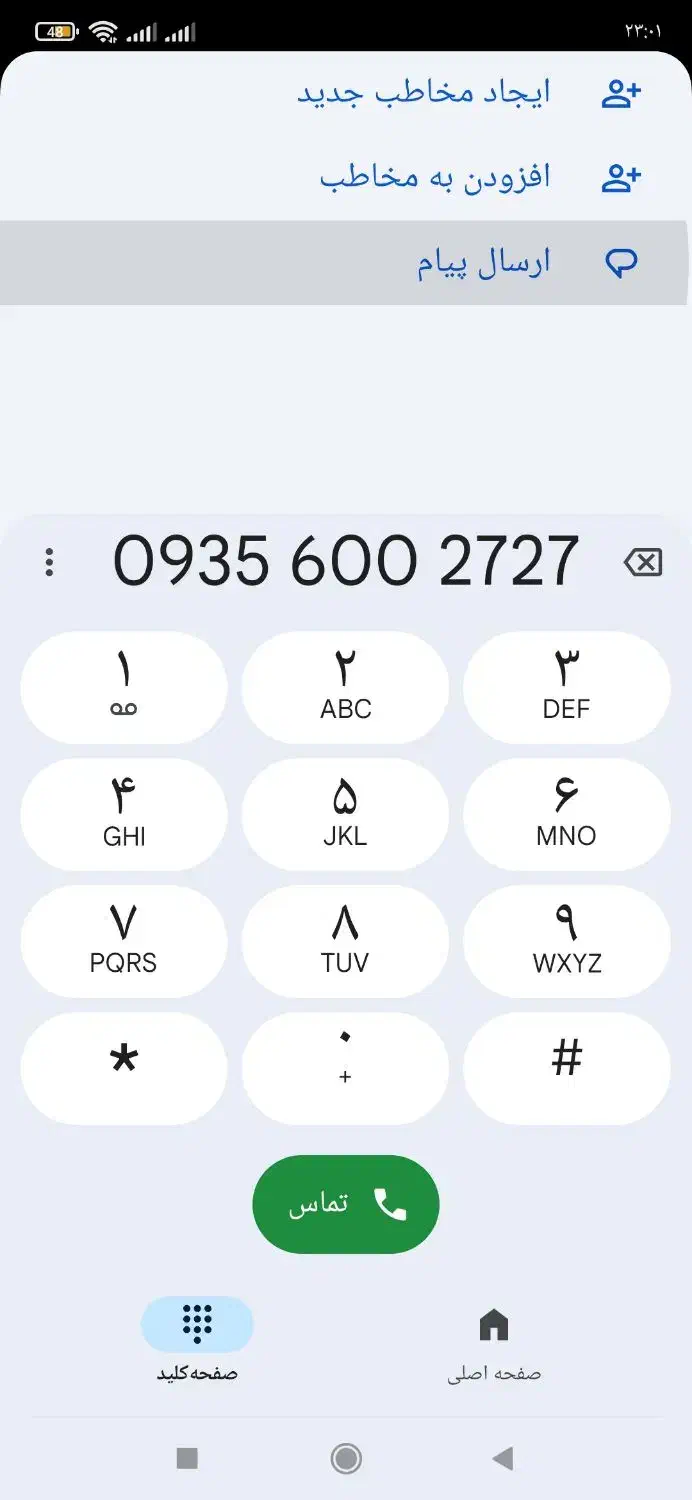
Task: Tap 'ایجاد مخاطب جدید' to create new contact
Action: (x=424, y=94)
